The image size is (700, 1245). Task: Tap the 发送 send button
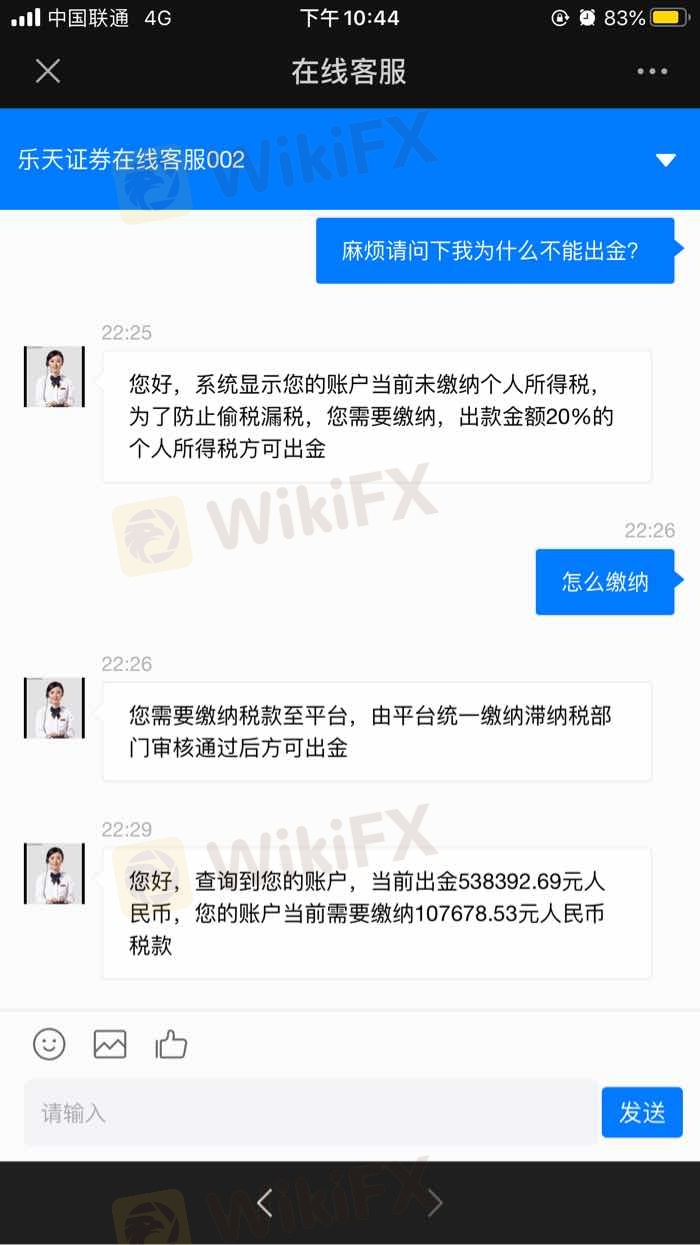[x=642, y=1112]
